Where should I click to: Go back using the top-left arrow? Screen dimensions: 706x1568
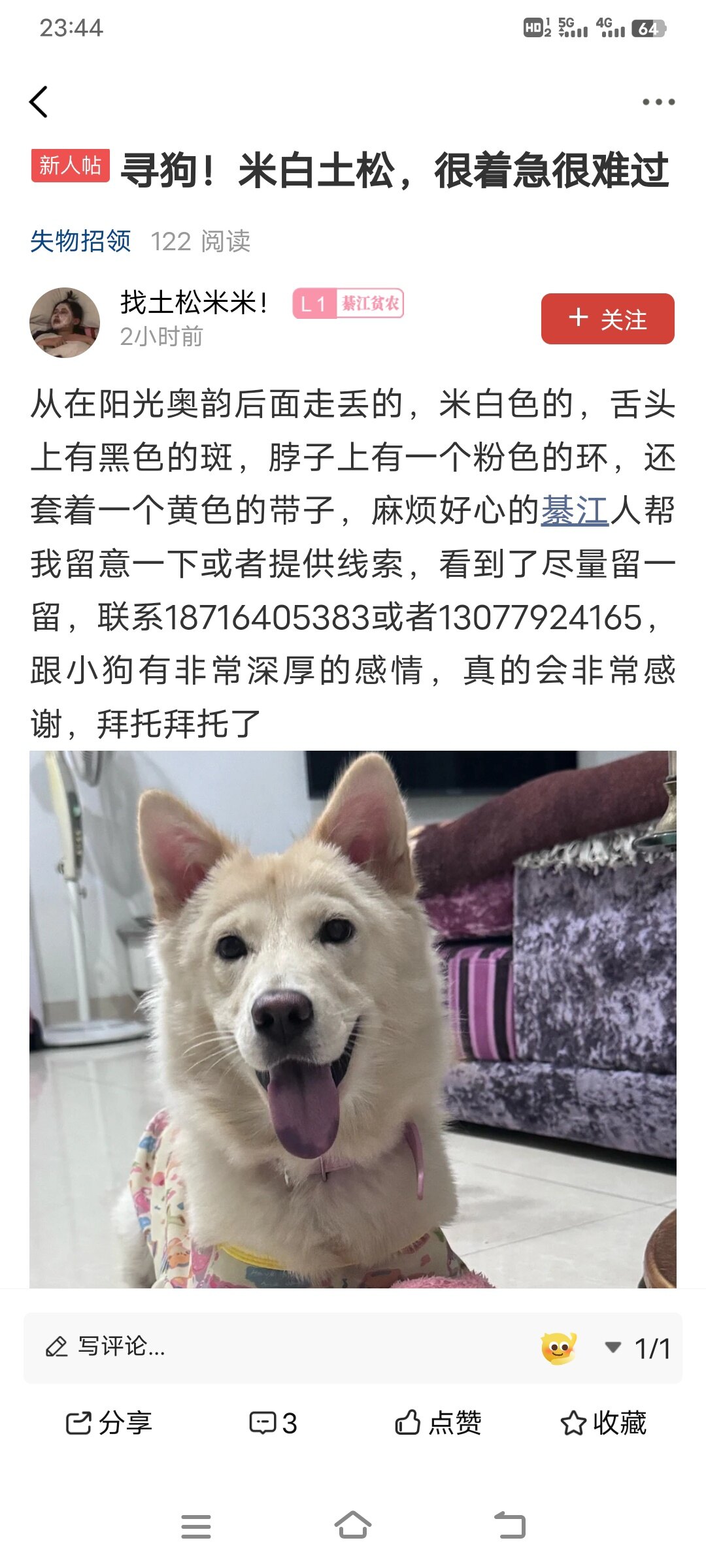coord(39,102)
